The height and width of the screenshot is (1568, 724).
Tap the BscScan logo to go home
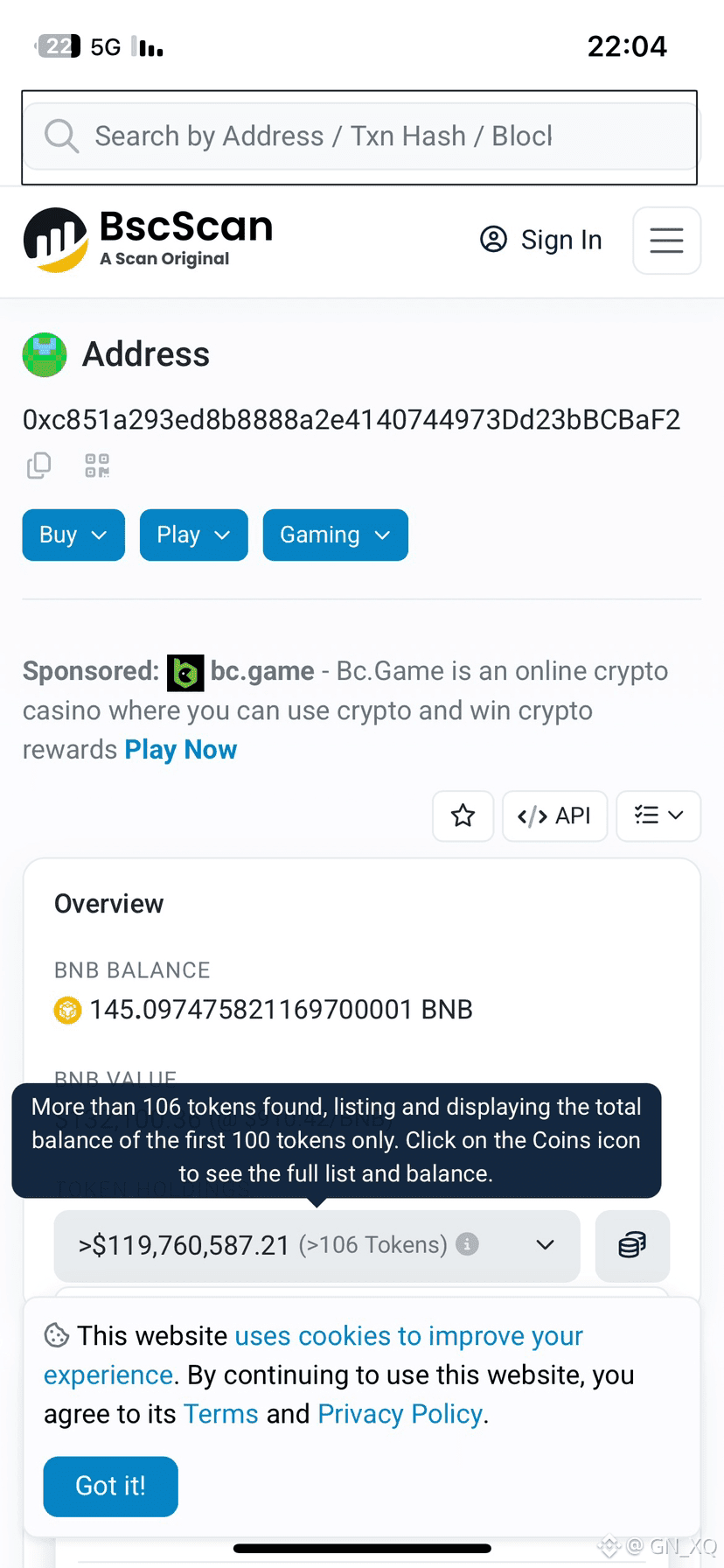tap(149, 240)
